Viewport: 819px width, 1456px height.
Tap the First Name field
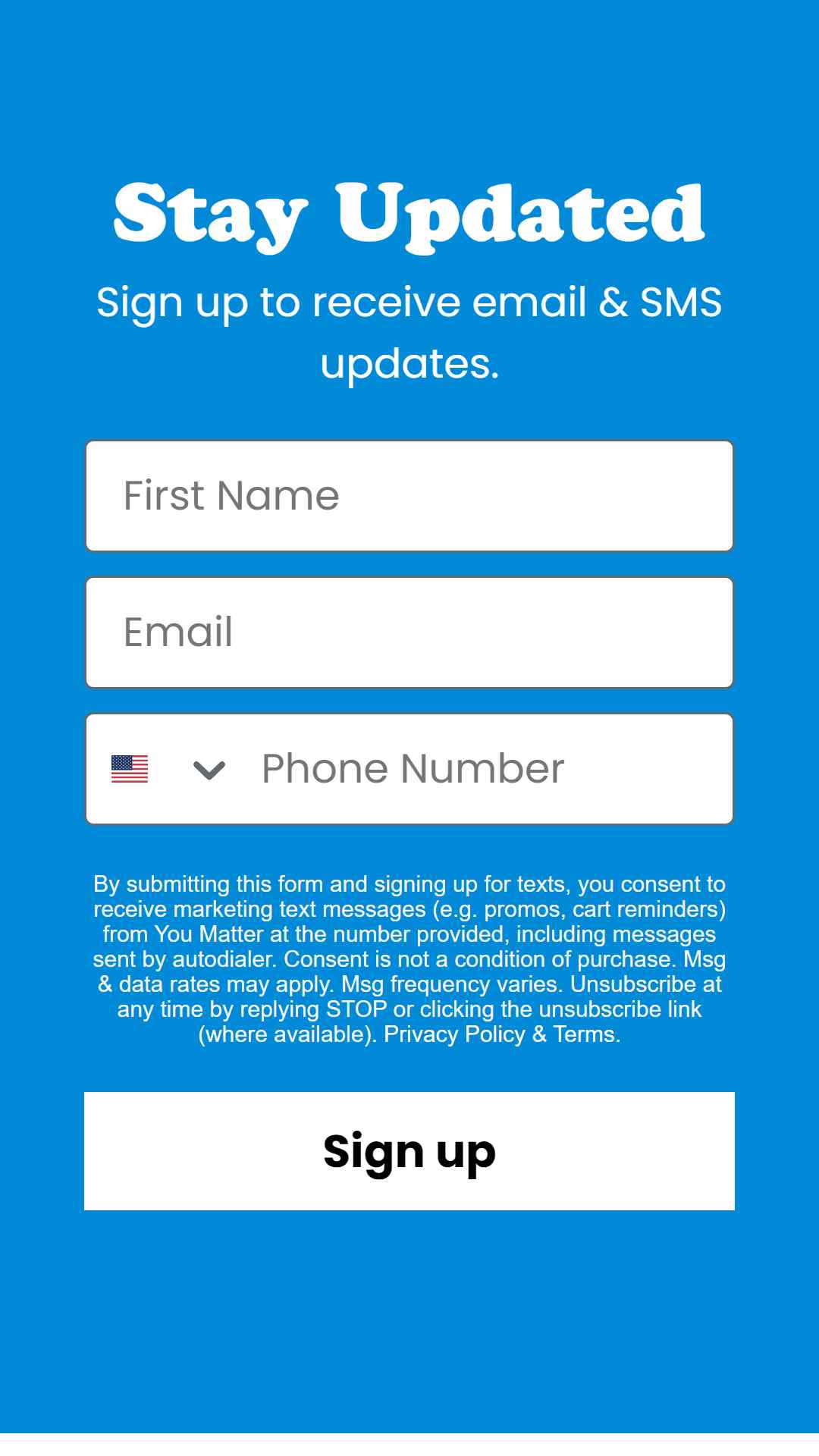point(409,496)
